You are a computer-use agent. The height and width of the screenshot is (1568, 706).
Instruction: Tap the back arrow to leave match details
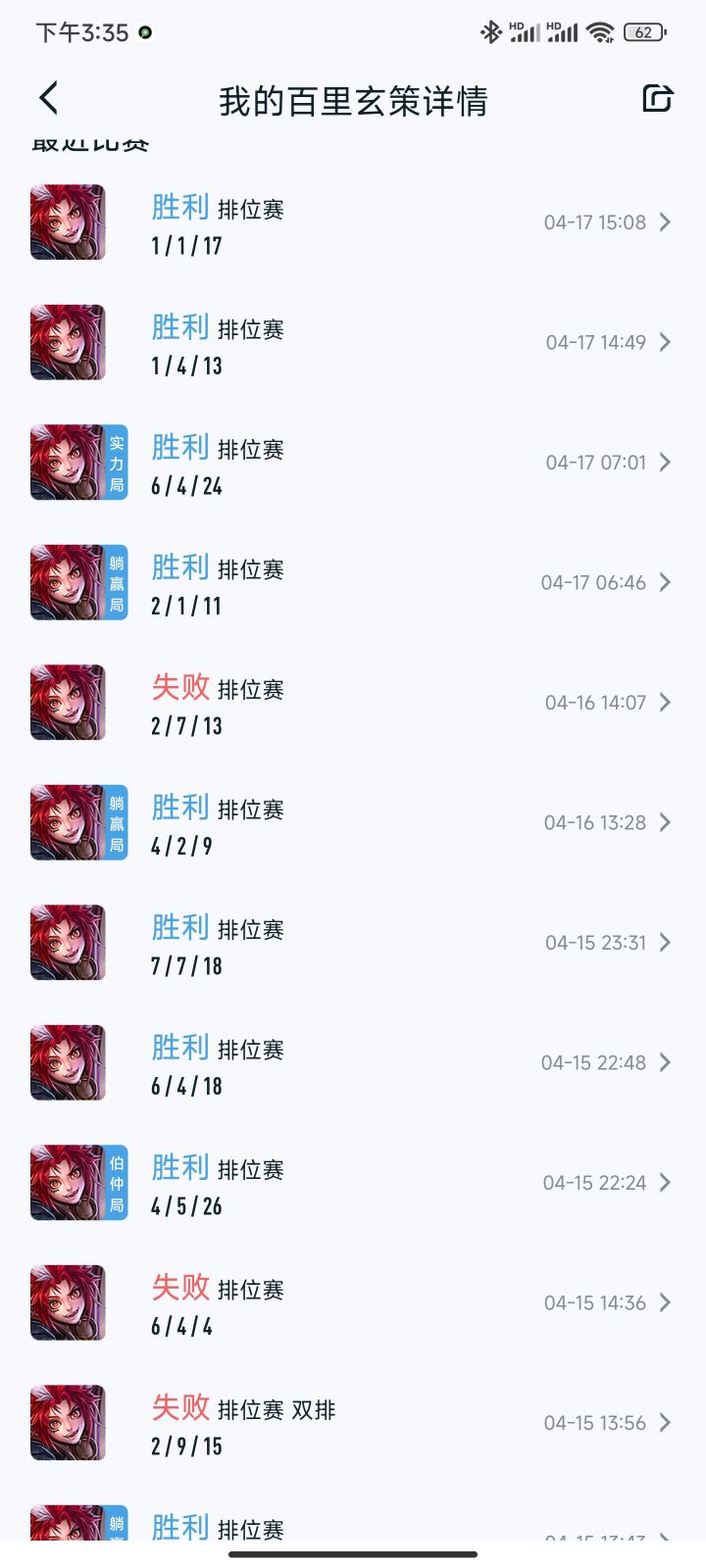tap(48, 99)
